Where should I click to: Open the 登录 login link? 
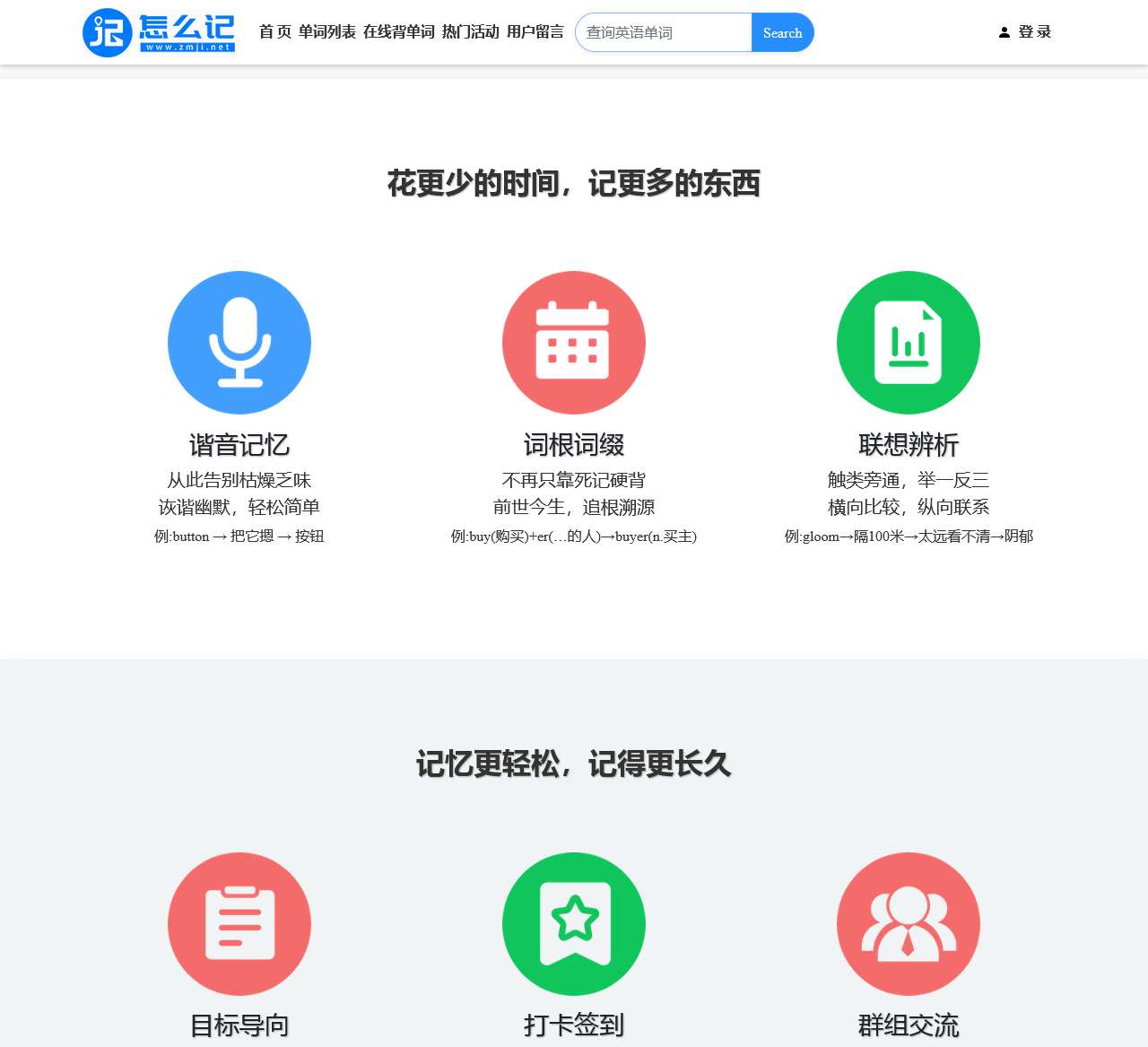1025,32
